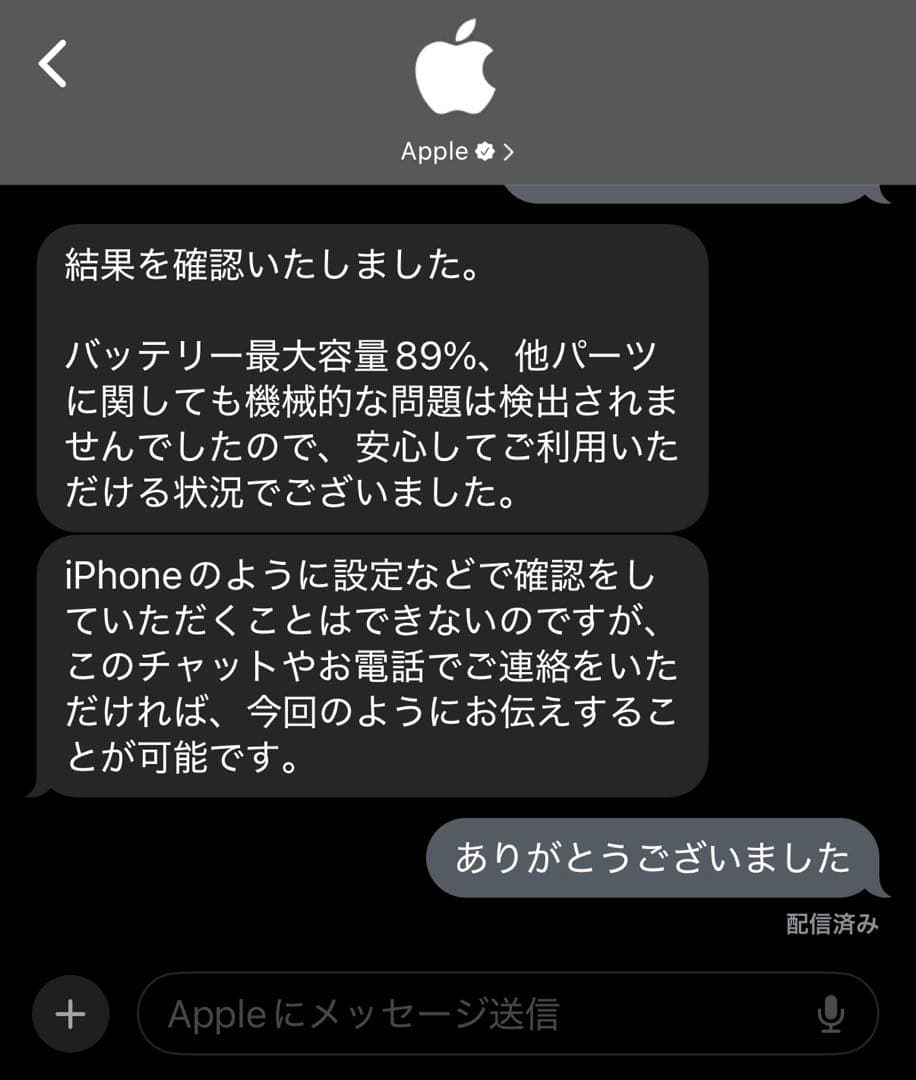Open the app drawer with the plus icon

[x=69, y=1014]
